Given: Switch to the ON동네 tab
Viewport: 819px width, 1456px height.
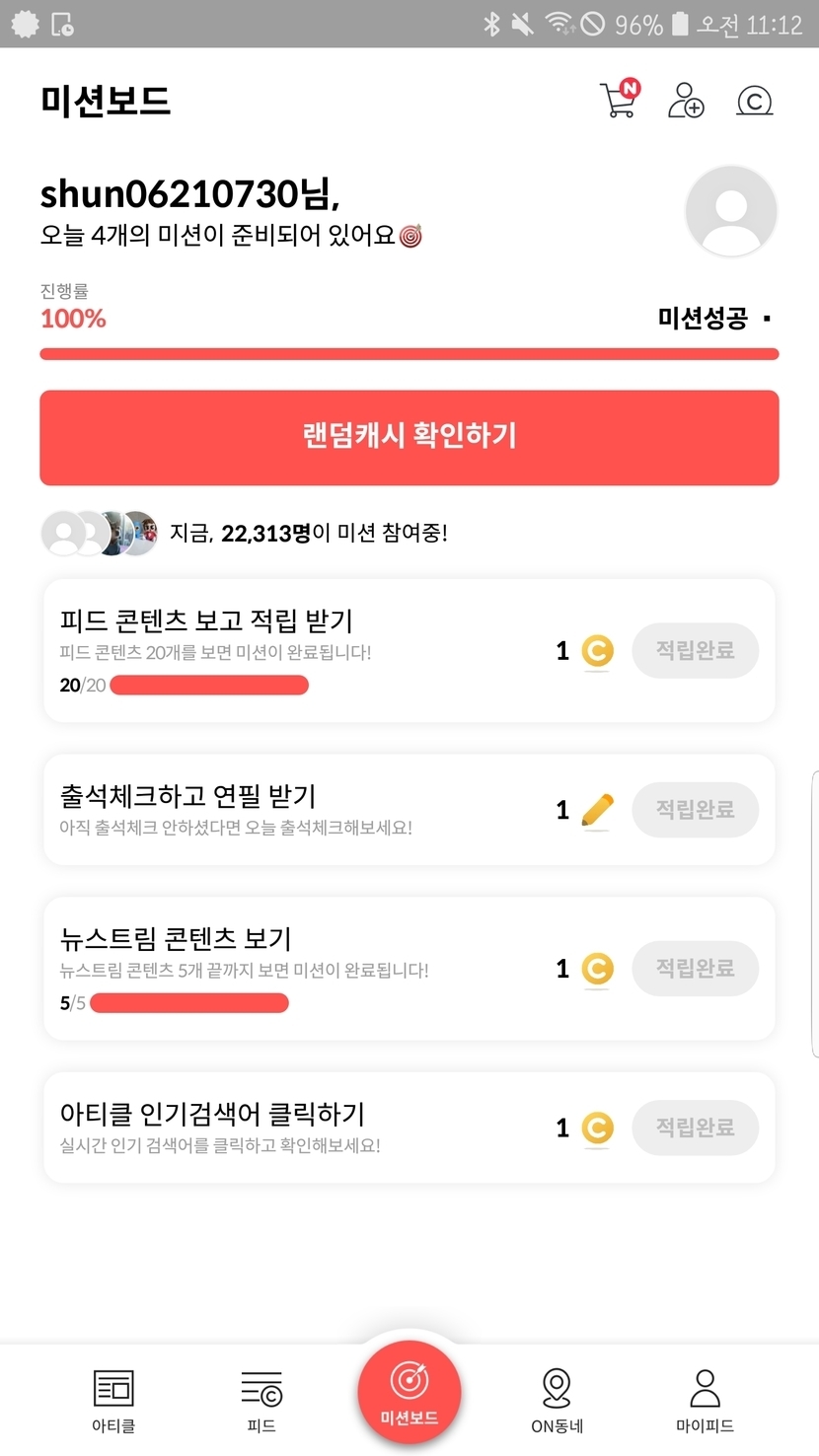Looking at the screenshot, I should [557, 1400].
